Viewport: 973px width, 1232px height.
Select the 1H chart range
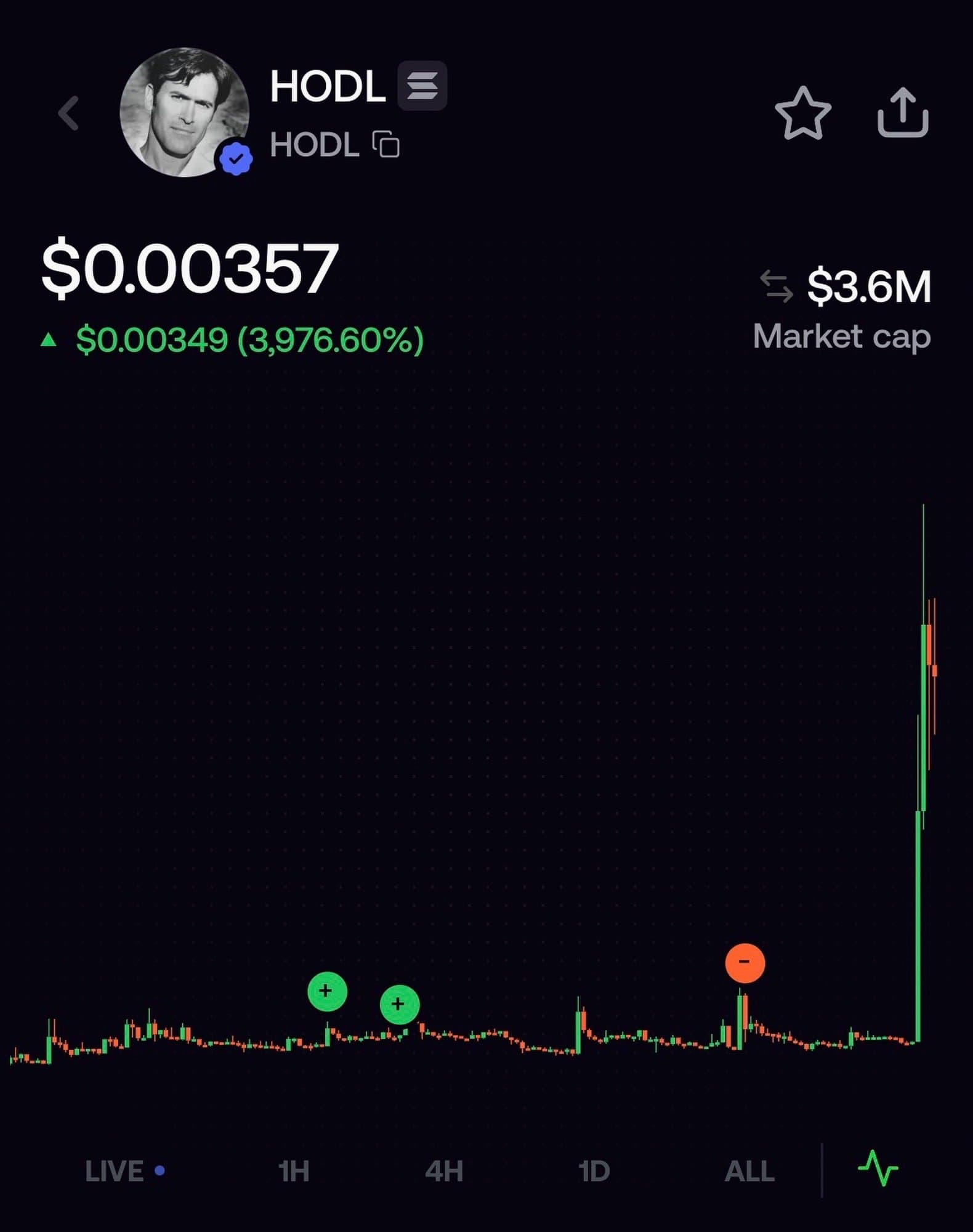294,1171
